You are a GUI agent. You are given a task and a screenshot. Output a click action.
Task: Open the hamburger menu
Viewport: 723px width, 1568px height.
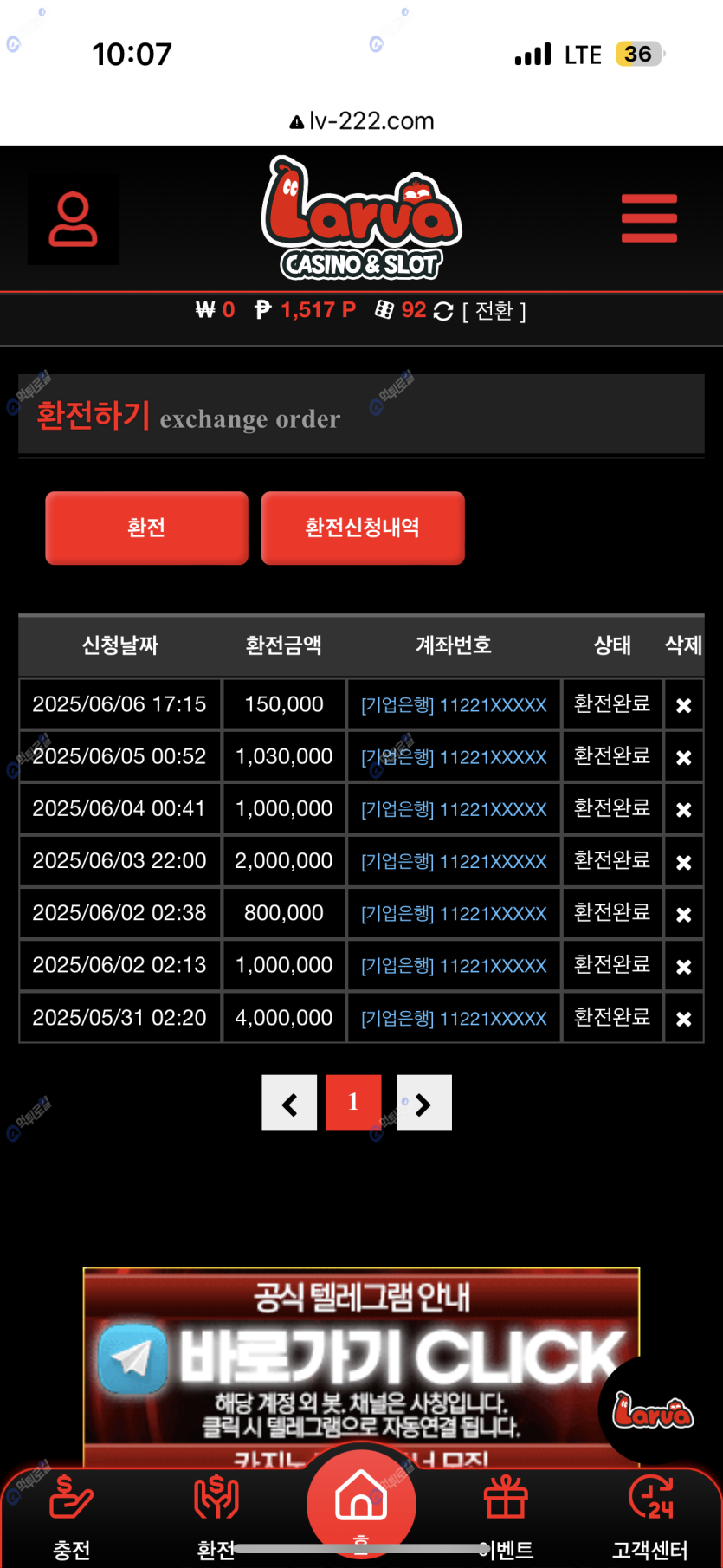649,218
